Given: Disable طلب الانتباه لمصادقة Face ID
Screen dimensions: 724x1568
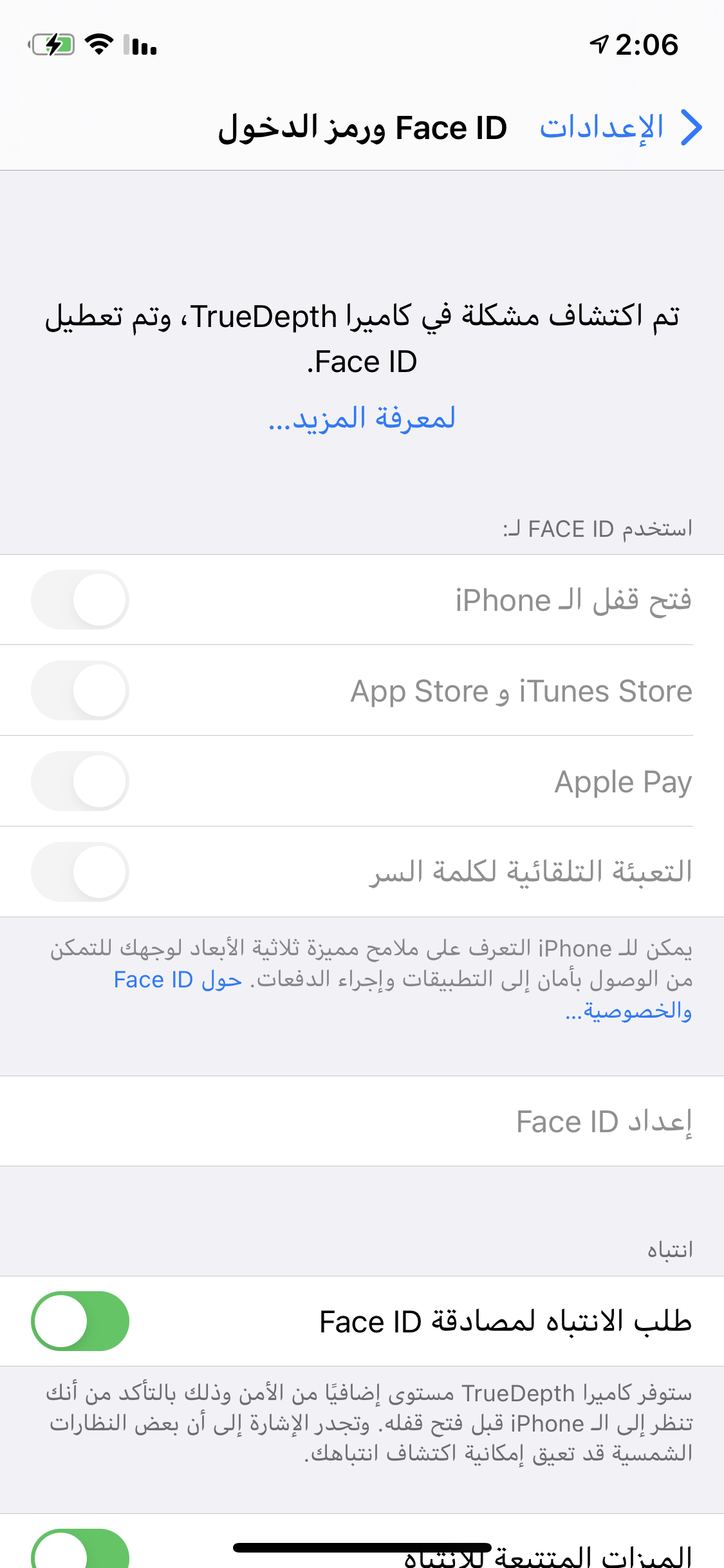Looking at the screenshot, I should coord(80,1321).
